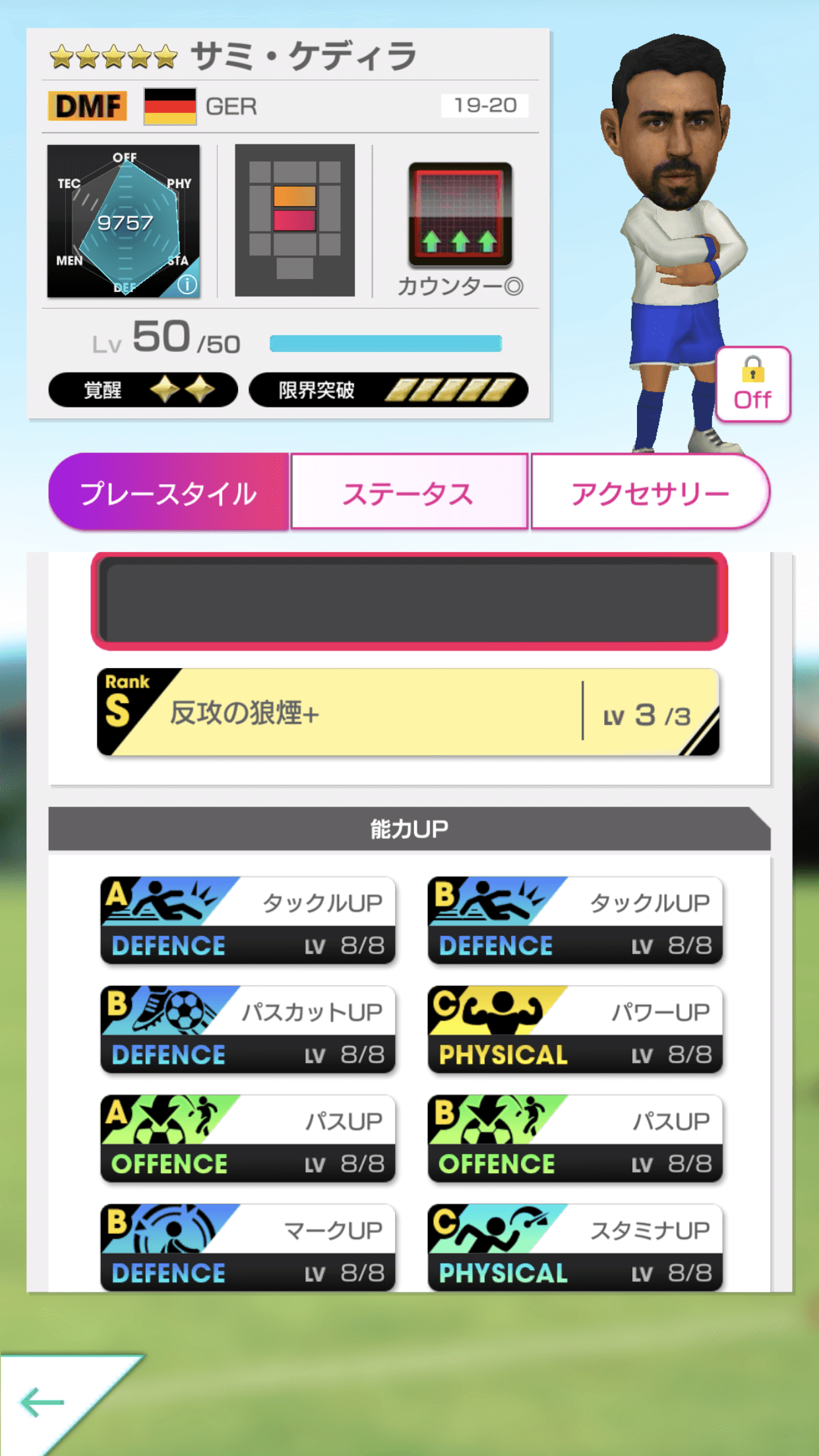Open the スタミナUP physical ability

574,1248
